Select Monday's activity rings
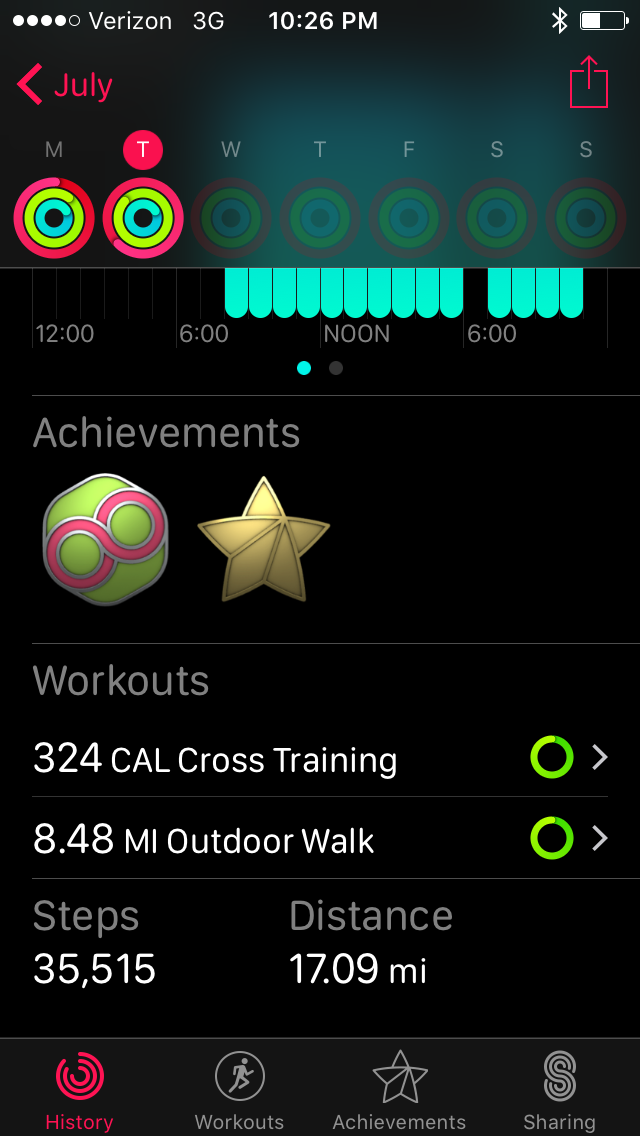This screenshot has width=640, height=1136. click(x=54, y=216)
